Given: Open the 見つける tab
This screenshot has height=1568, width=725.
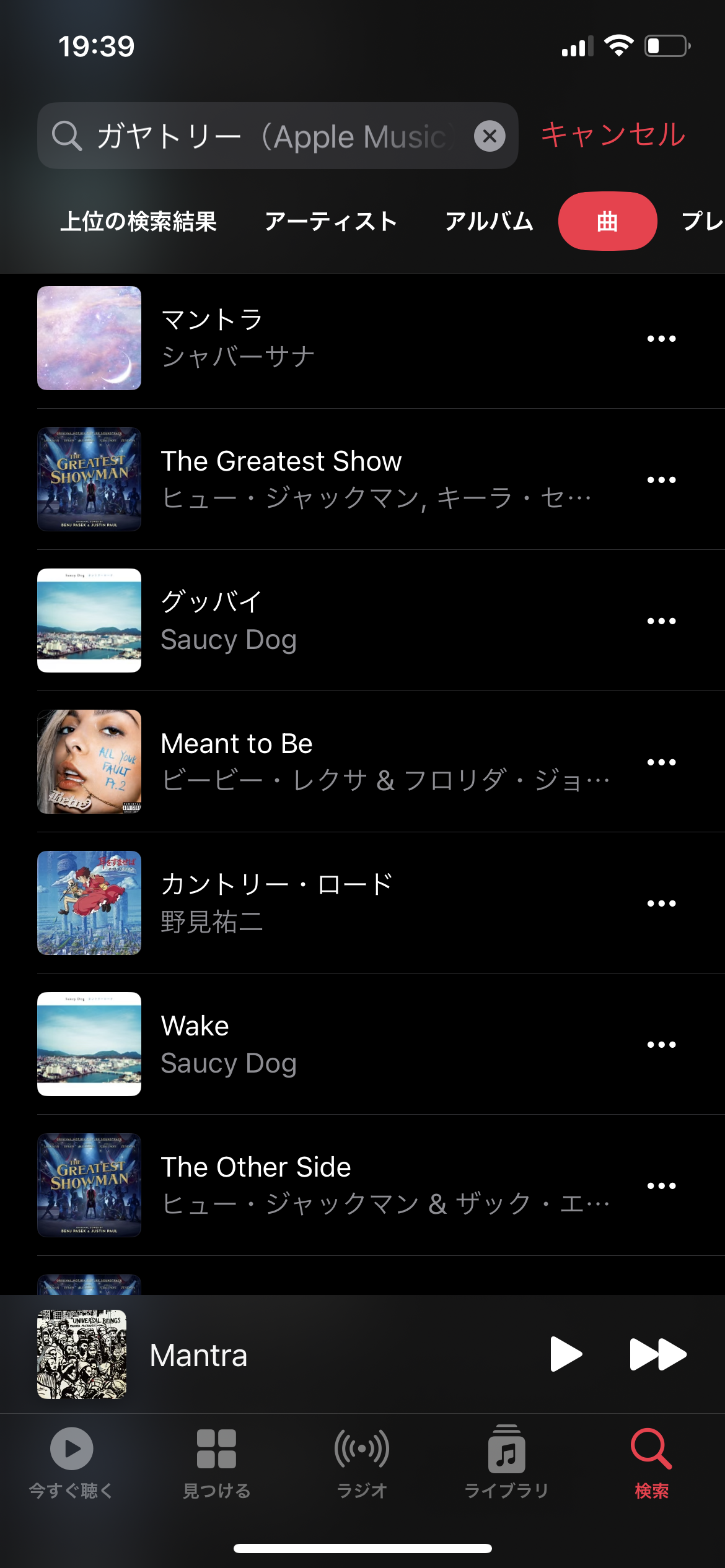Looking at the screenshot, I should point(216,1462).
